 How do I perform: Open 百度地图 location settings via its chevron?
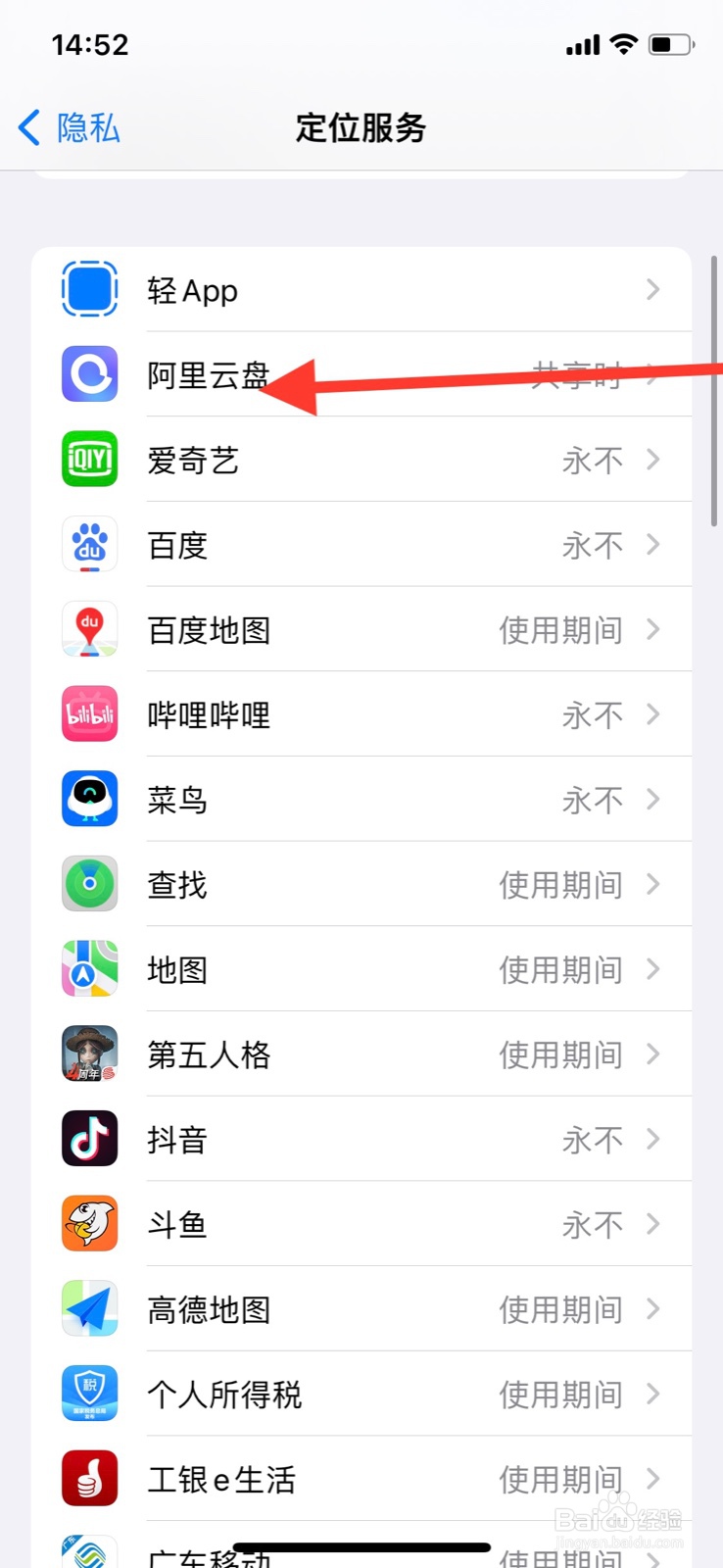click(652, 630)
